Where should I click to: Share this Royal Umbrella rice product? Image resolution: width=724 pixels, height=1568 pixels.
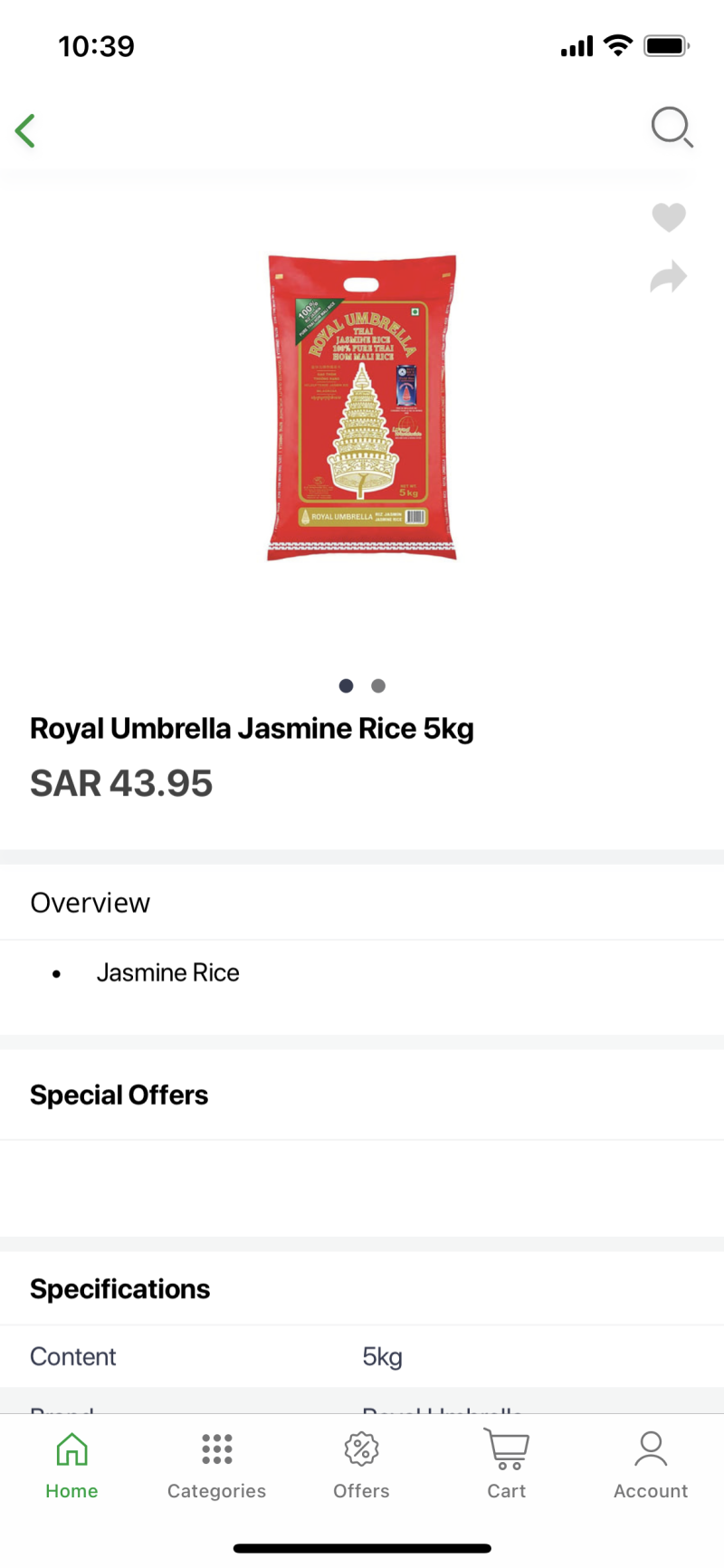[669, 277]
